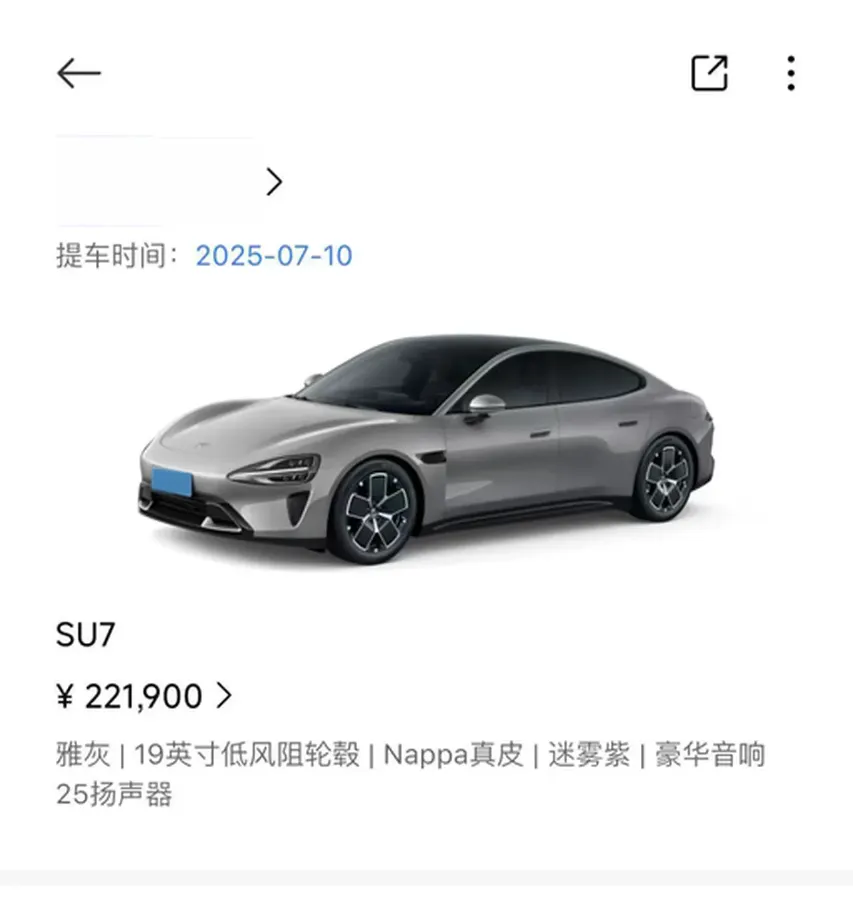Tap the export/share icon to forward this order
Image resolution: width=853 pixels, height=900 pixels.
pos(710,72)
